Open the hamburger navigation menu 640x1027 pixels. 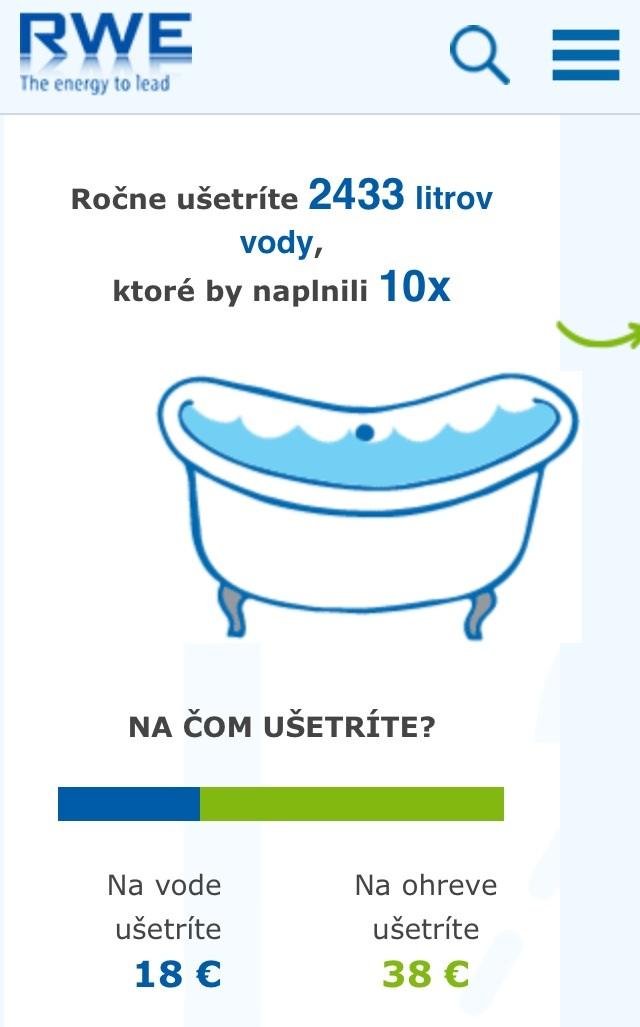point(586,55)
